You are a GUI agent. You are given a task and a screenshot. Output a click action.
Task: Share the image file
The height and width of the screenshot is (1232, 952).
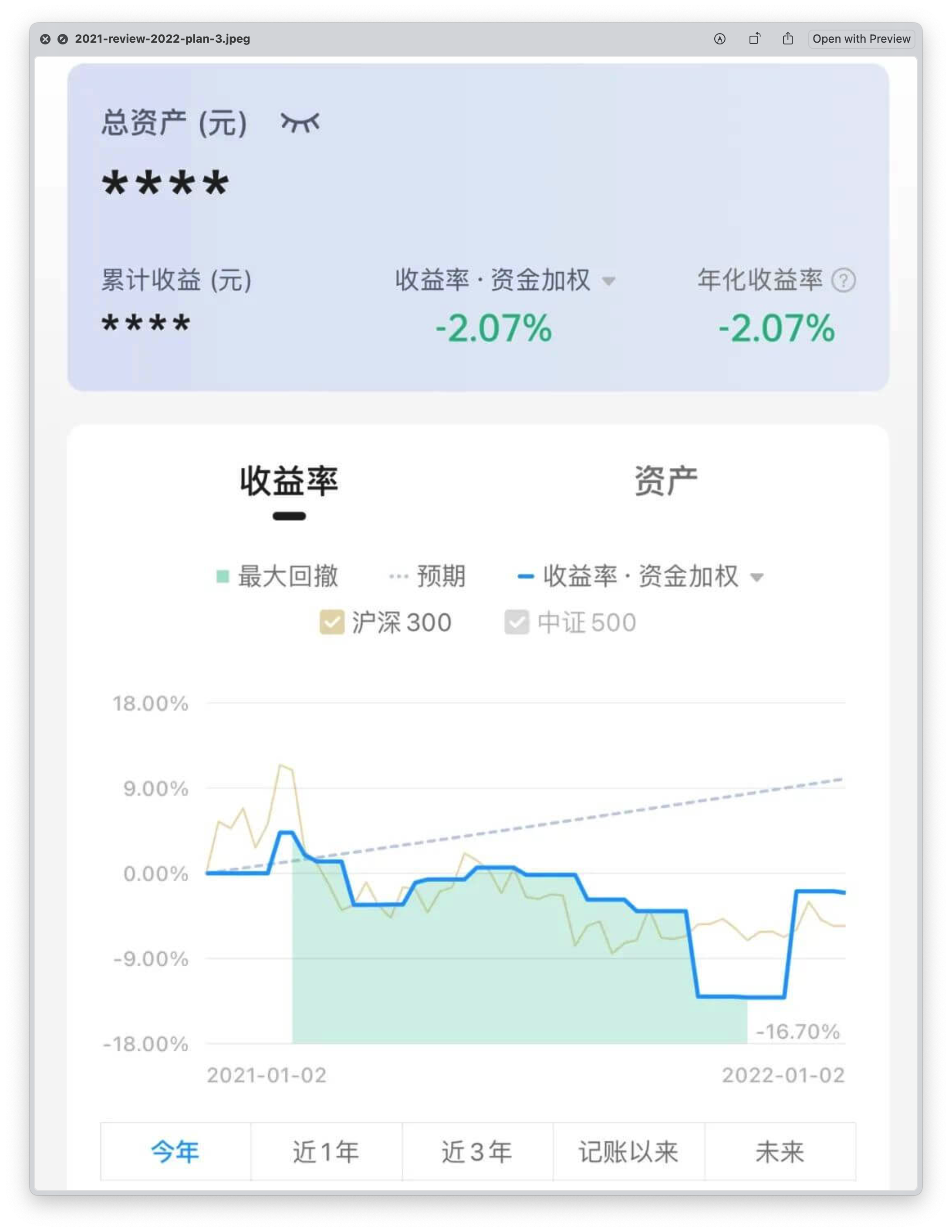(x=788, y=38)
